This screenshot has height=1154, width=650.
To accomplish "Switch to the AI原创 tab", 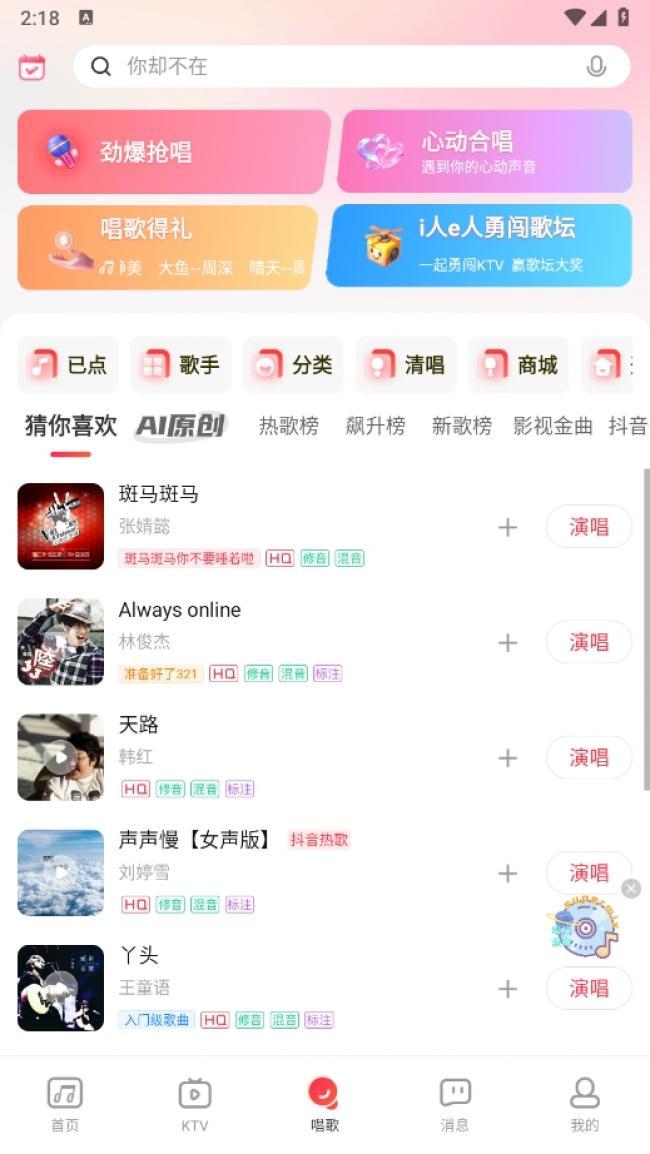I will tap(181, 426).
